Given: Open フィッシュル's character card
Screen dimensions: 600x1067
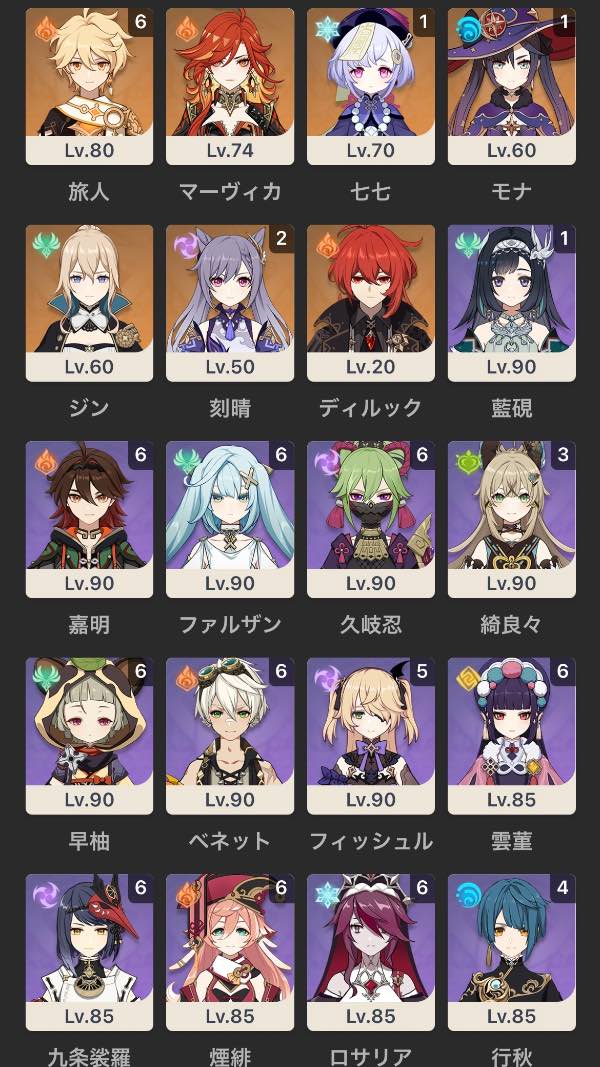Looking at the screenshot, I should (371, 736).
